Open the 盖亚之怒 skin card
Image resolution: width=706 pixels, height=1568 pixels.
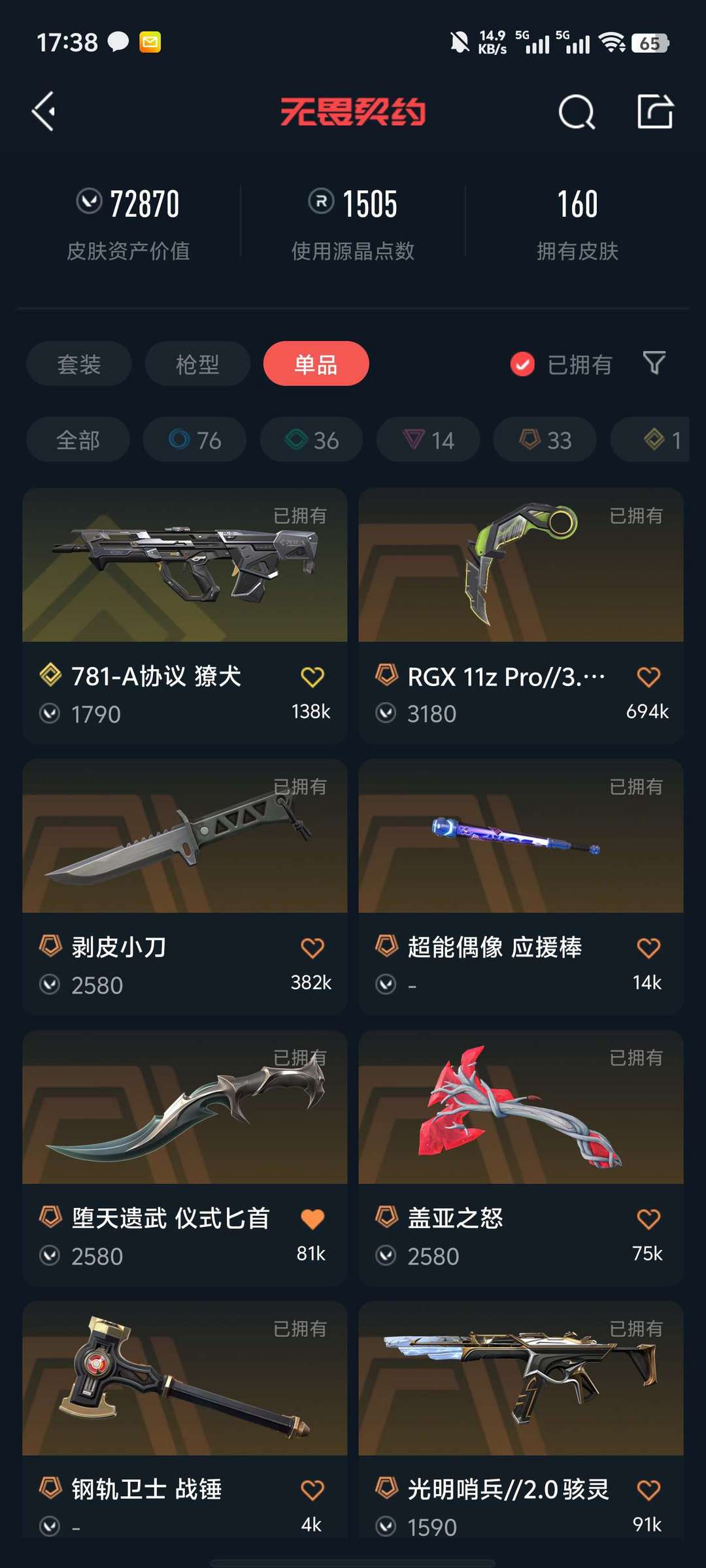(x=521, y=1158)
